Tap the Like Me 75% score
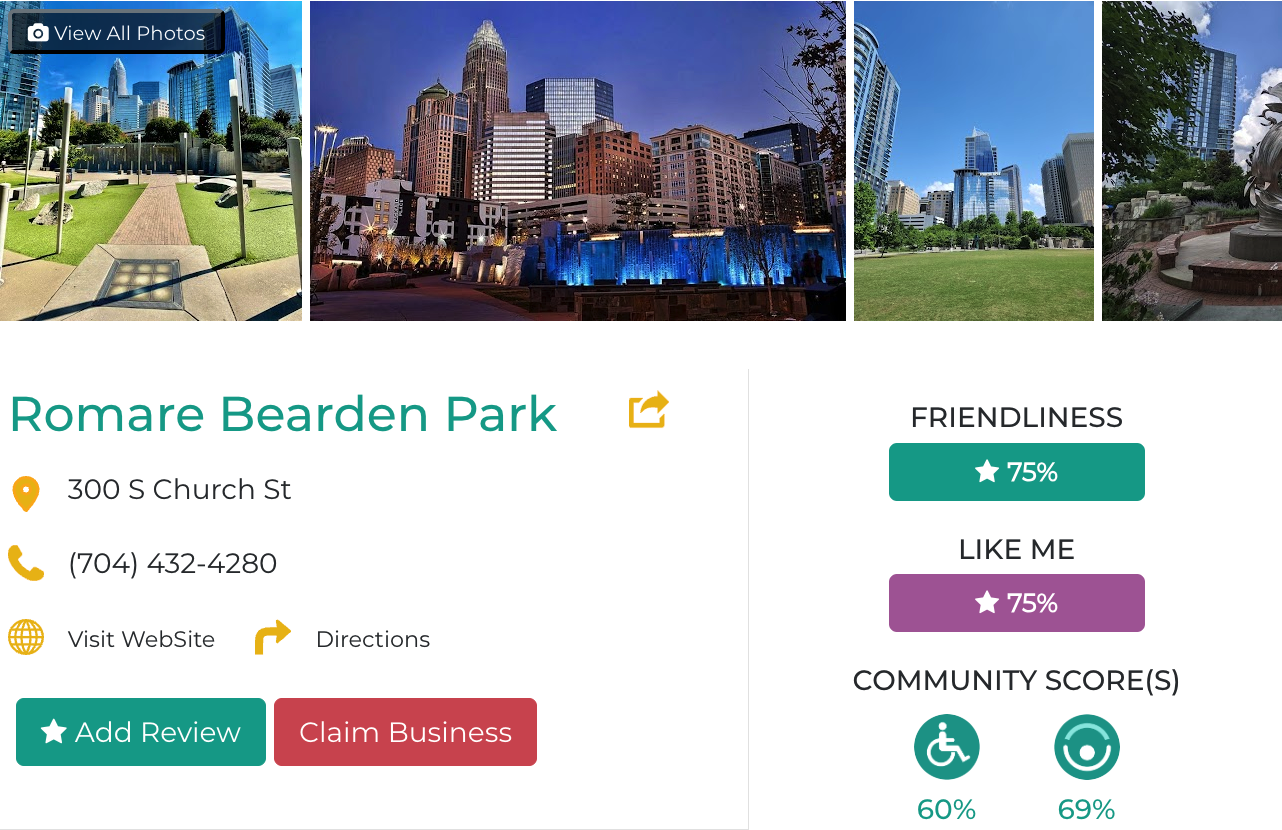This screenshot has width=1282, height=830. pyautogui.click(x=1016, y=603)
